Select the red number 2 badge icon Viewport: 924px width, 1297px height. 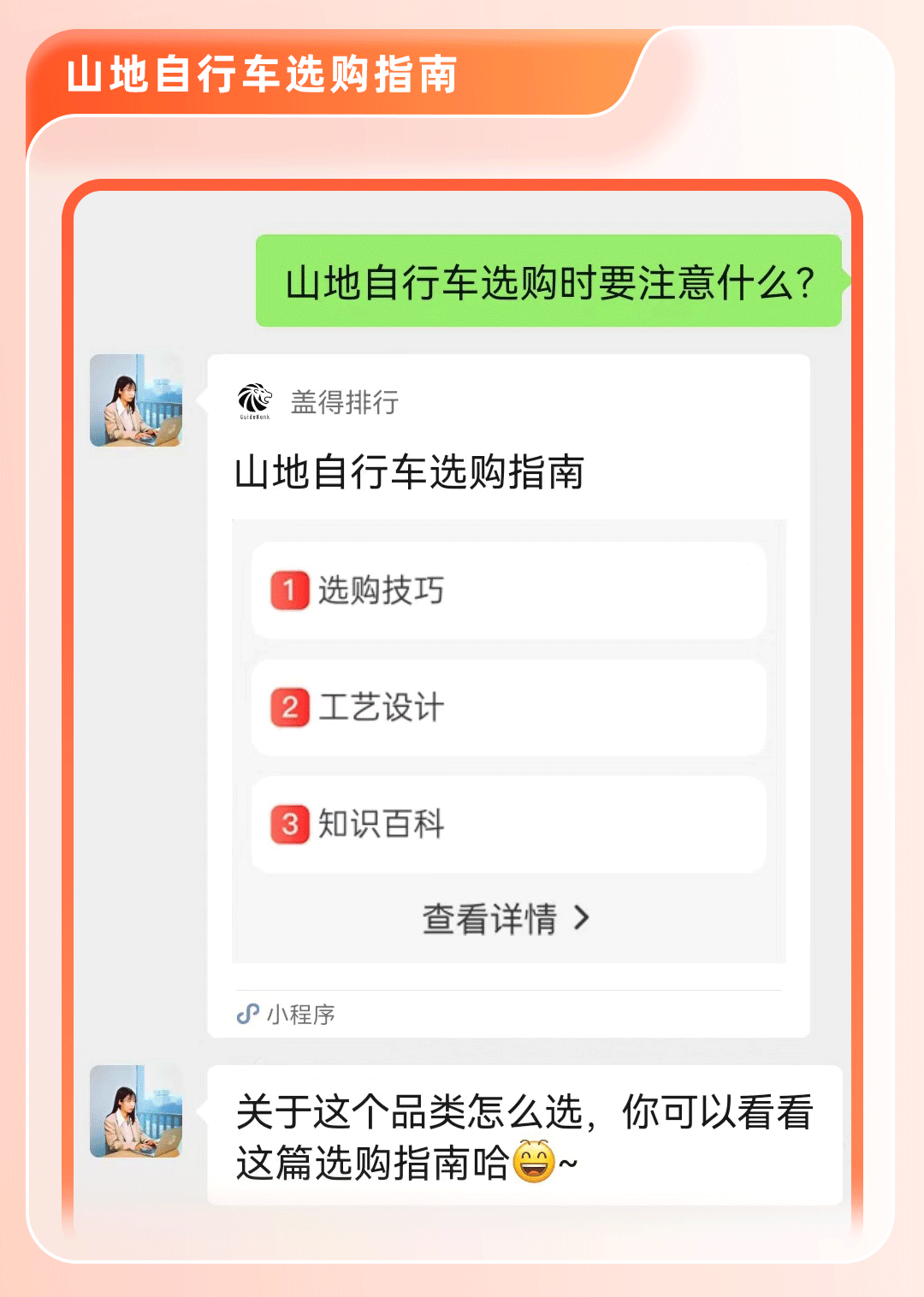pos(291,707)
